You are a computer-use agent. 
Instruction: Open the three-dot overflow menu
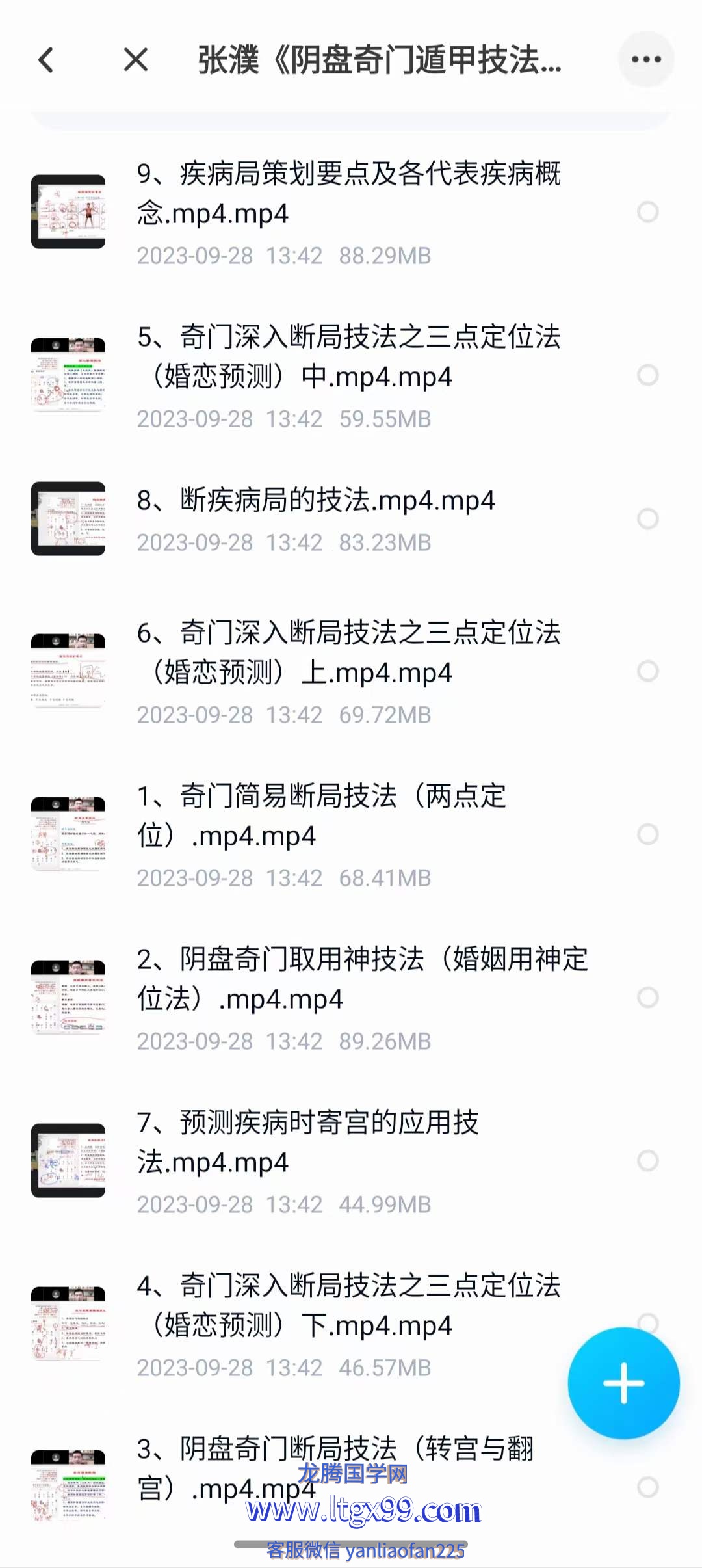click(x=646, y=60)
